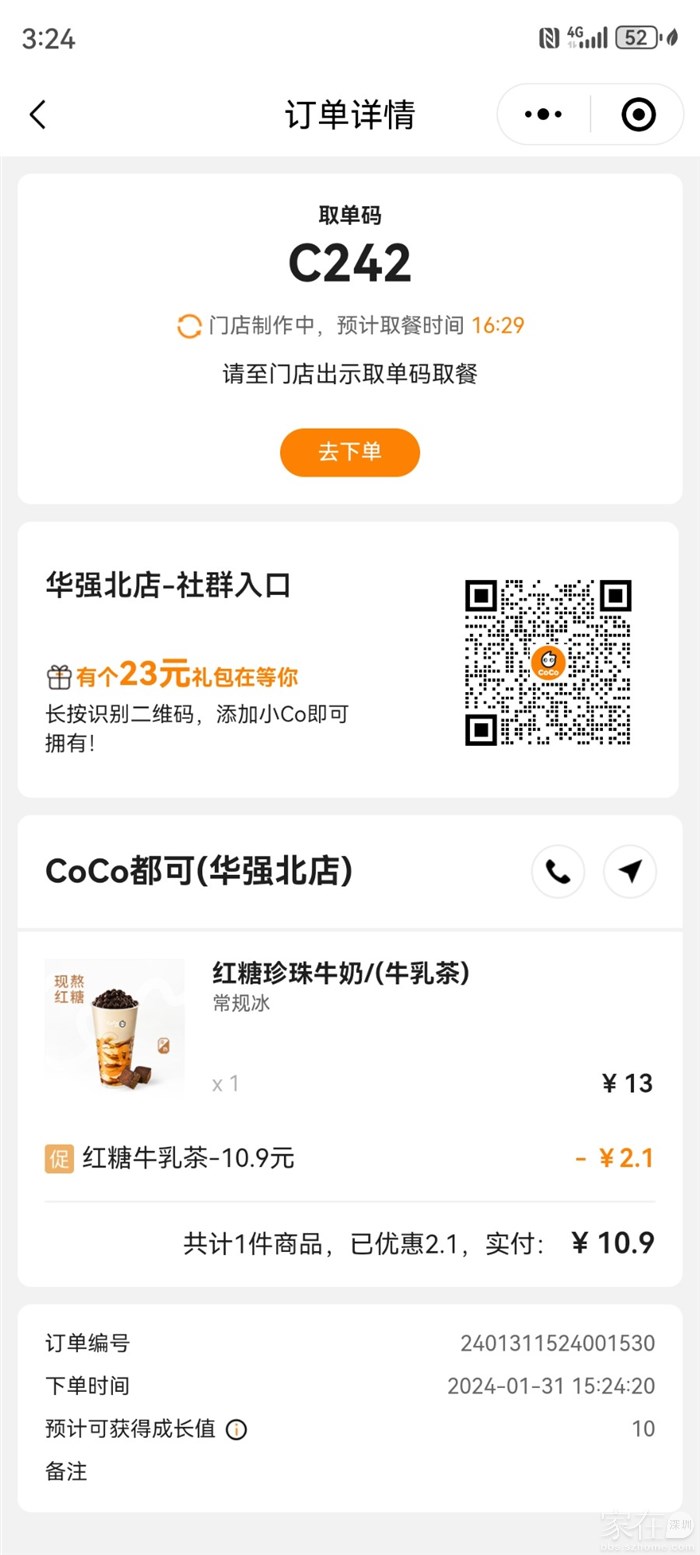
Task: Call the CoCo都可 华强北店 store
Action: (558, 872)
